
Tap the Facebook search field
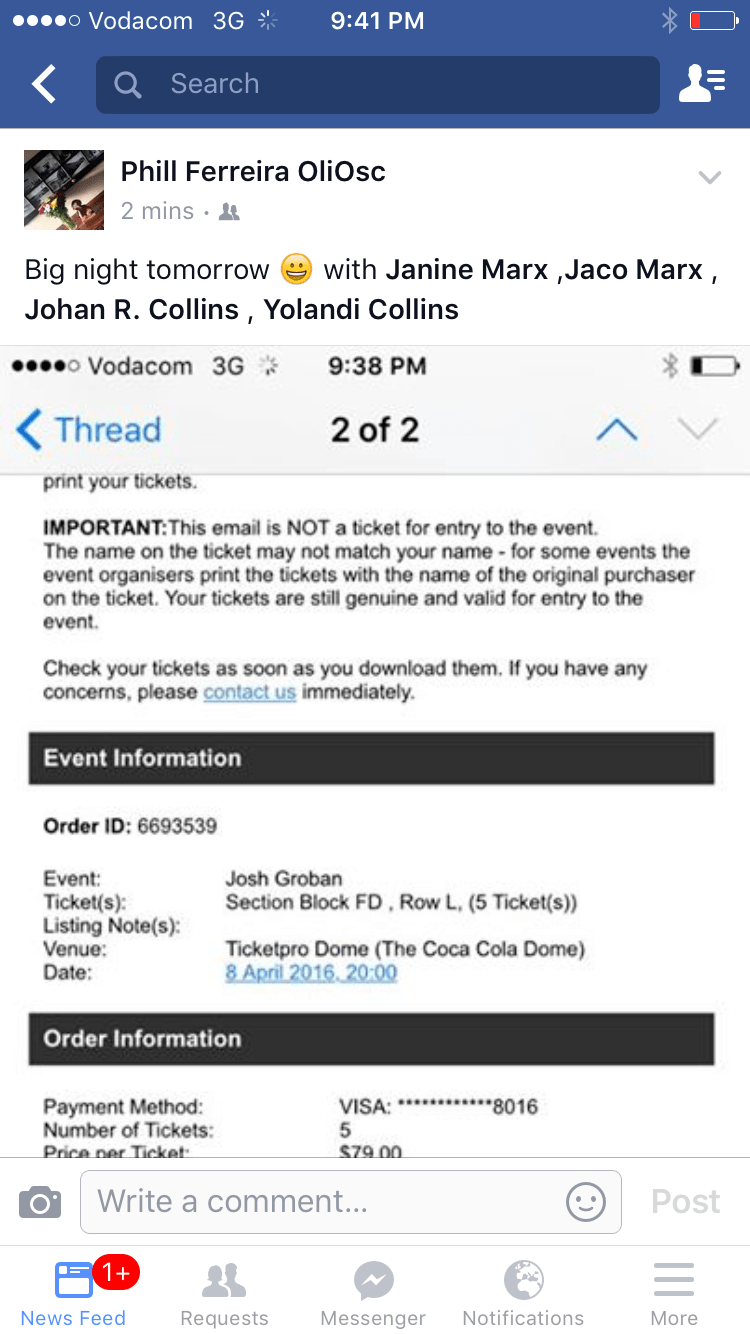(x=378, y=85)
